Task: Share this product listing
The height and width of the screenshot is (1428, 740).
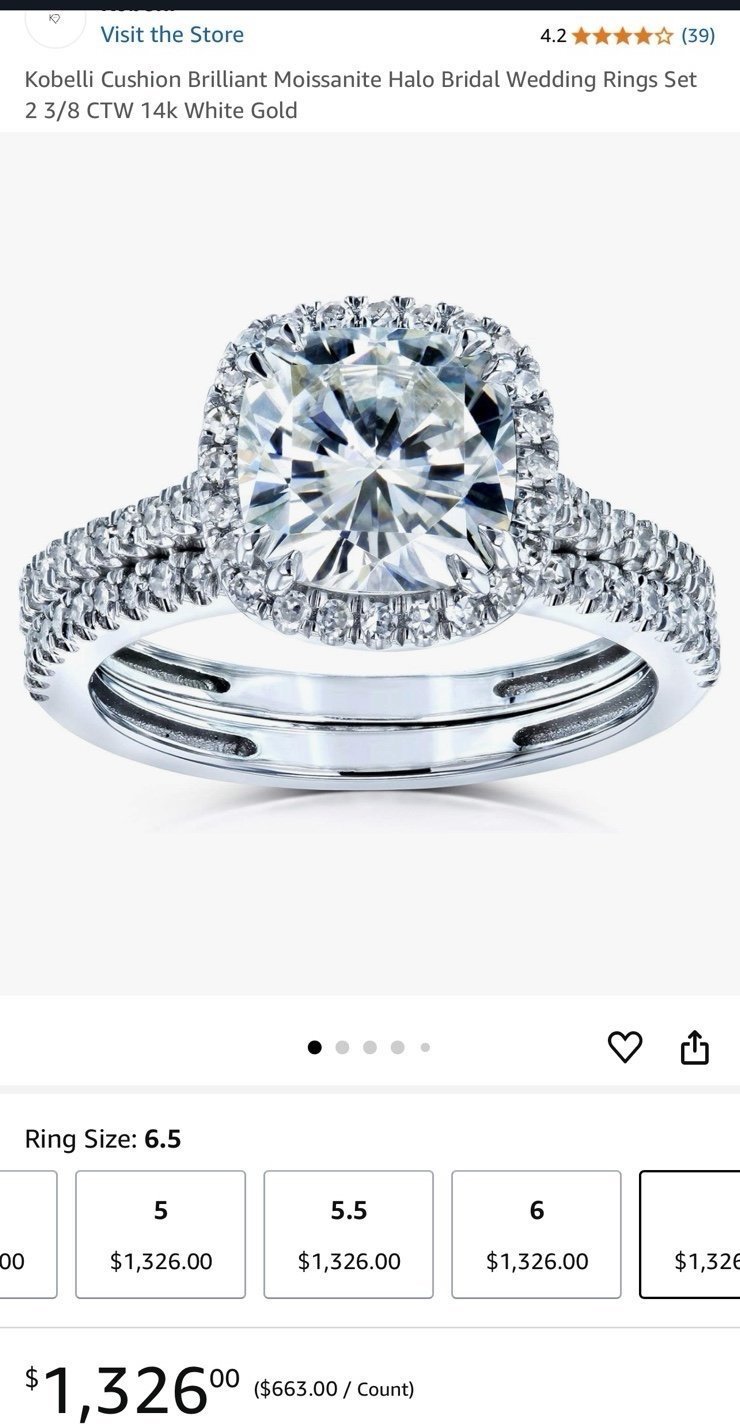Action: click(x=694, y=1047)
